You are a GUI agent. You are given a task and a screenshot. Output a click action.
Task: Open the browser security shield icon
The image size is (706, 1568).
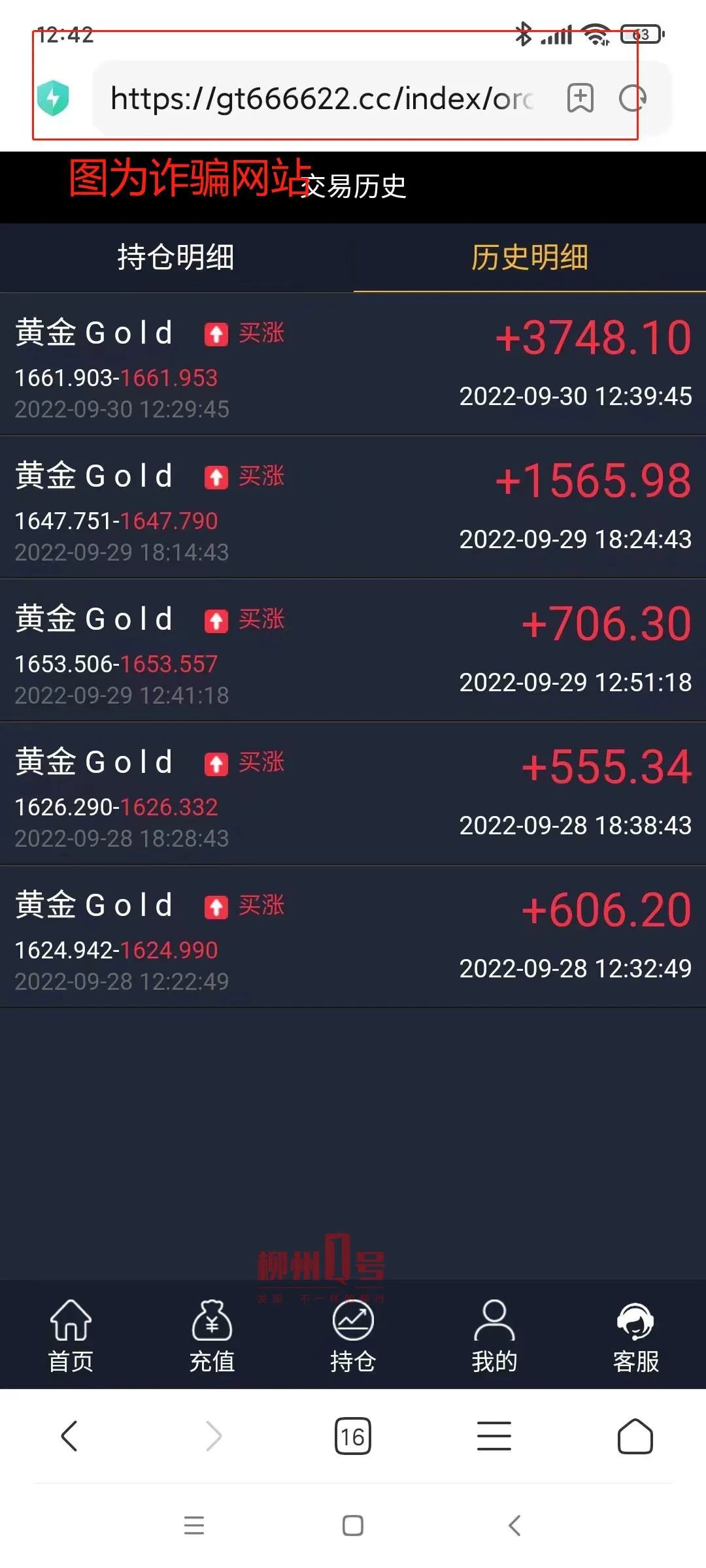pyautogui.click(x=53, y=98)
